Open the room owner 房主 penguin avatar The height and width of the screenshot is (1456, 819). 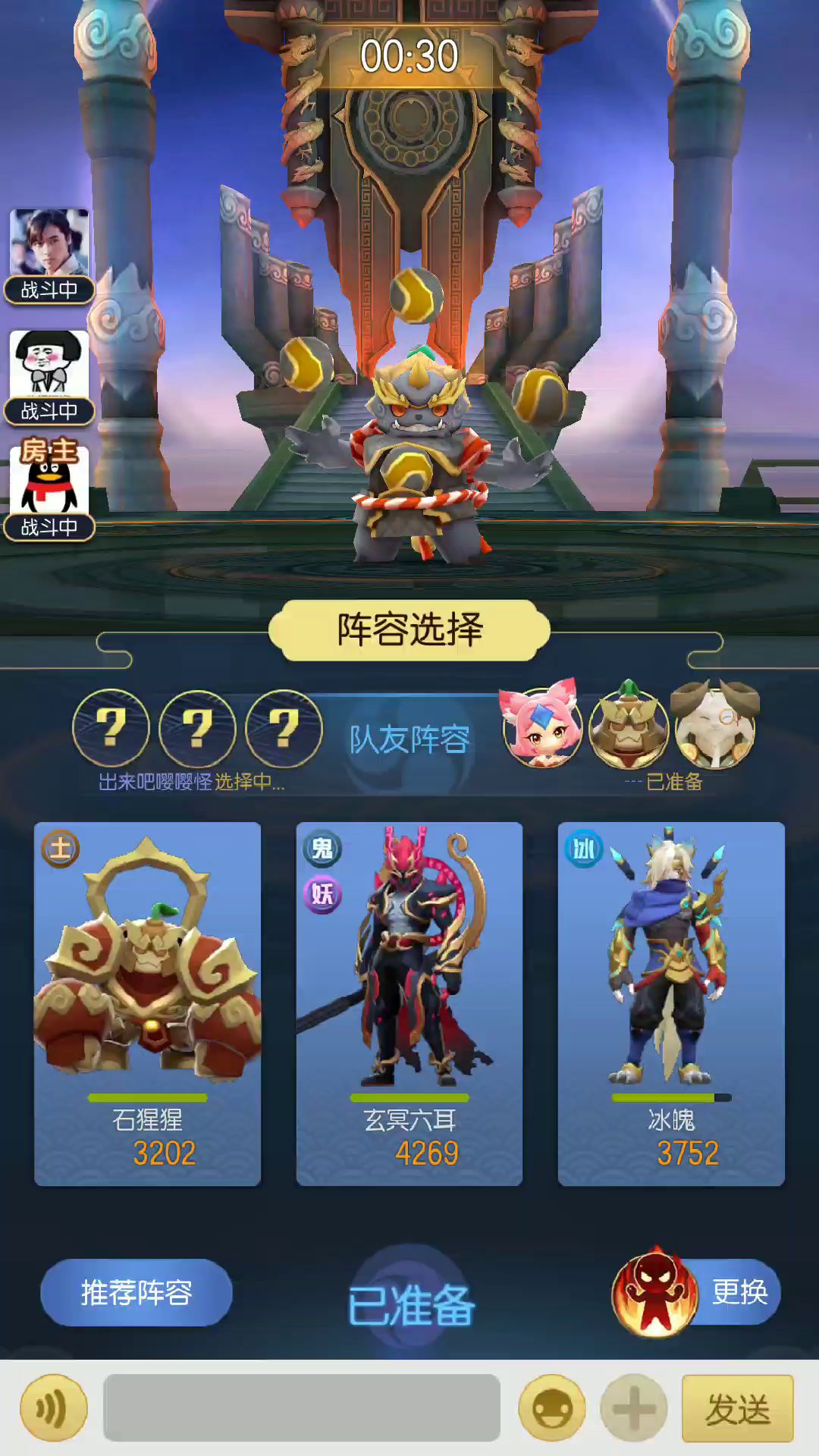(49, 482)
